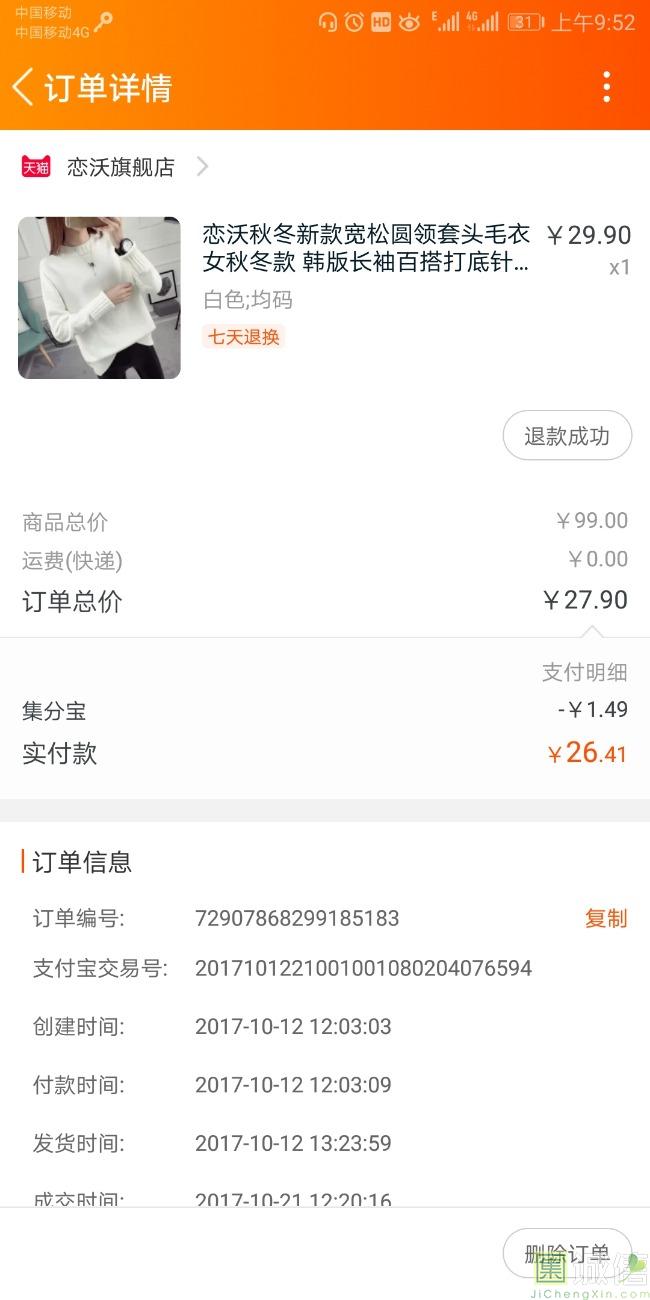
Task: Open the white sweater product image
Action: point(99,298)
